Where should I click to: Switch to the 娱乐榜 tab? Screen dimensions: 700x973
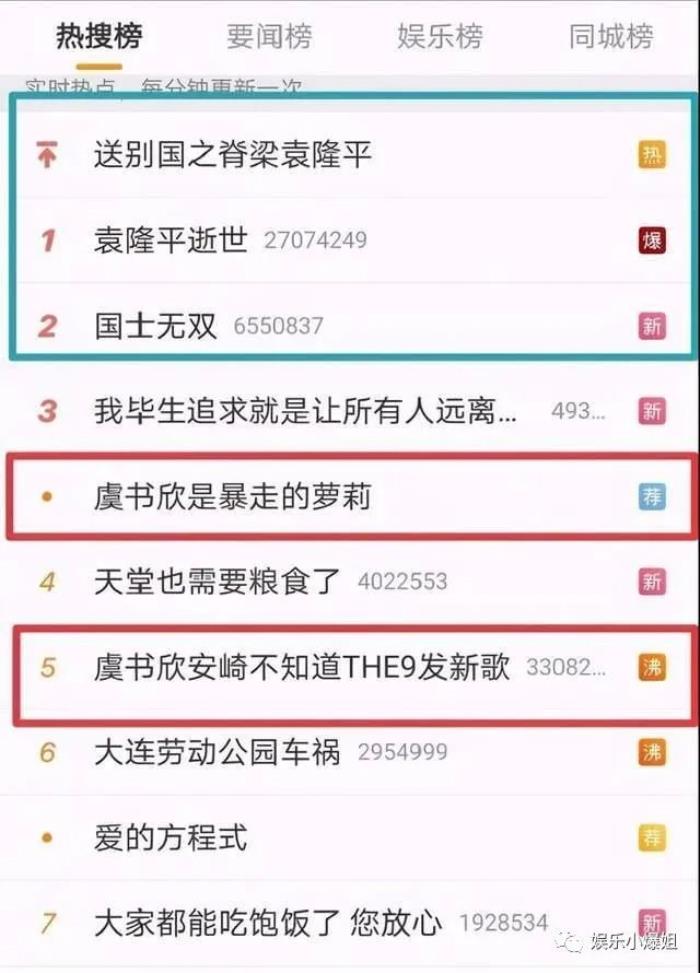pos(440,37)
